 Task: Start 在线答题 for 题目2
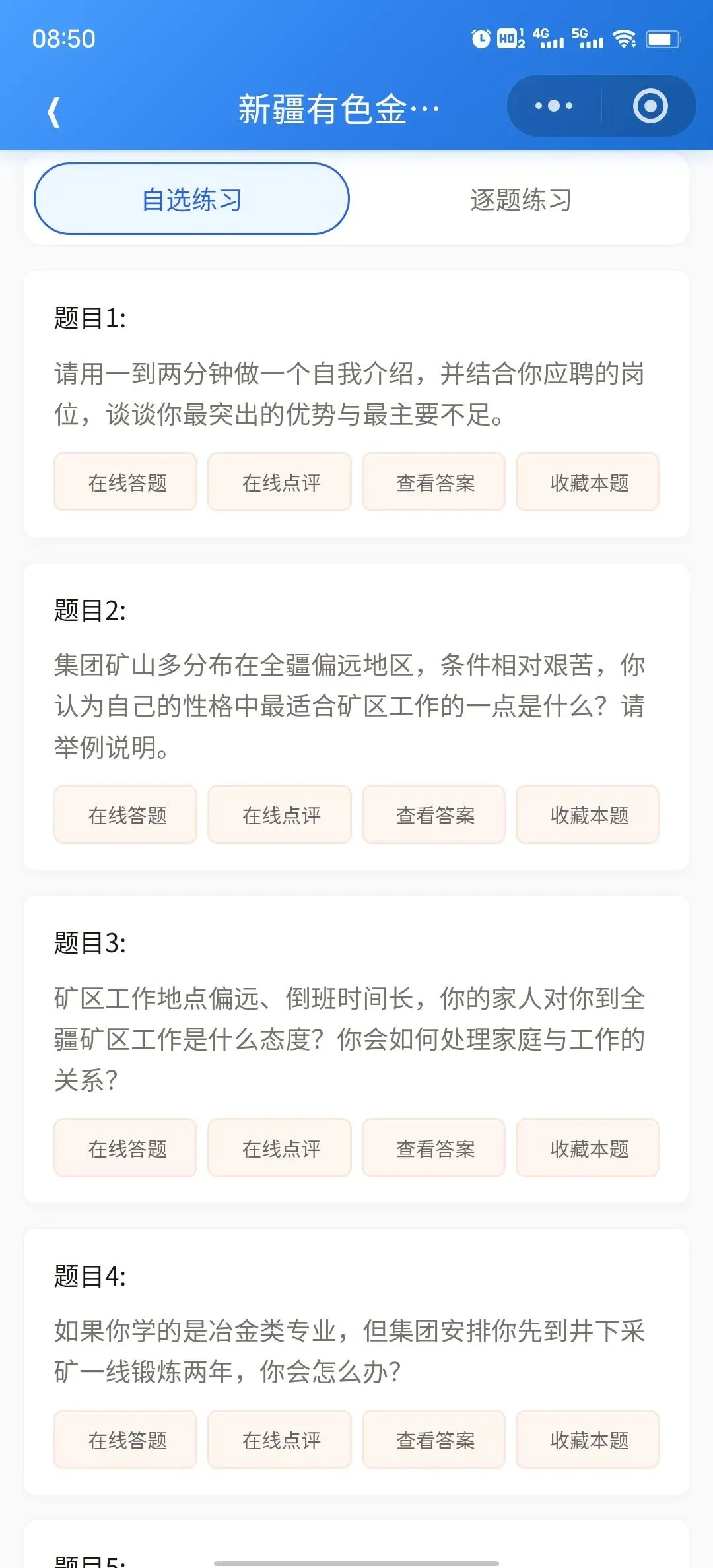point(125,814)
